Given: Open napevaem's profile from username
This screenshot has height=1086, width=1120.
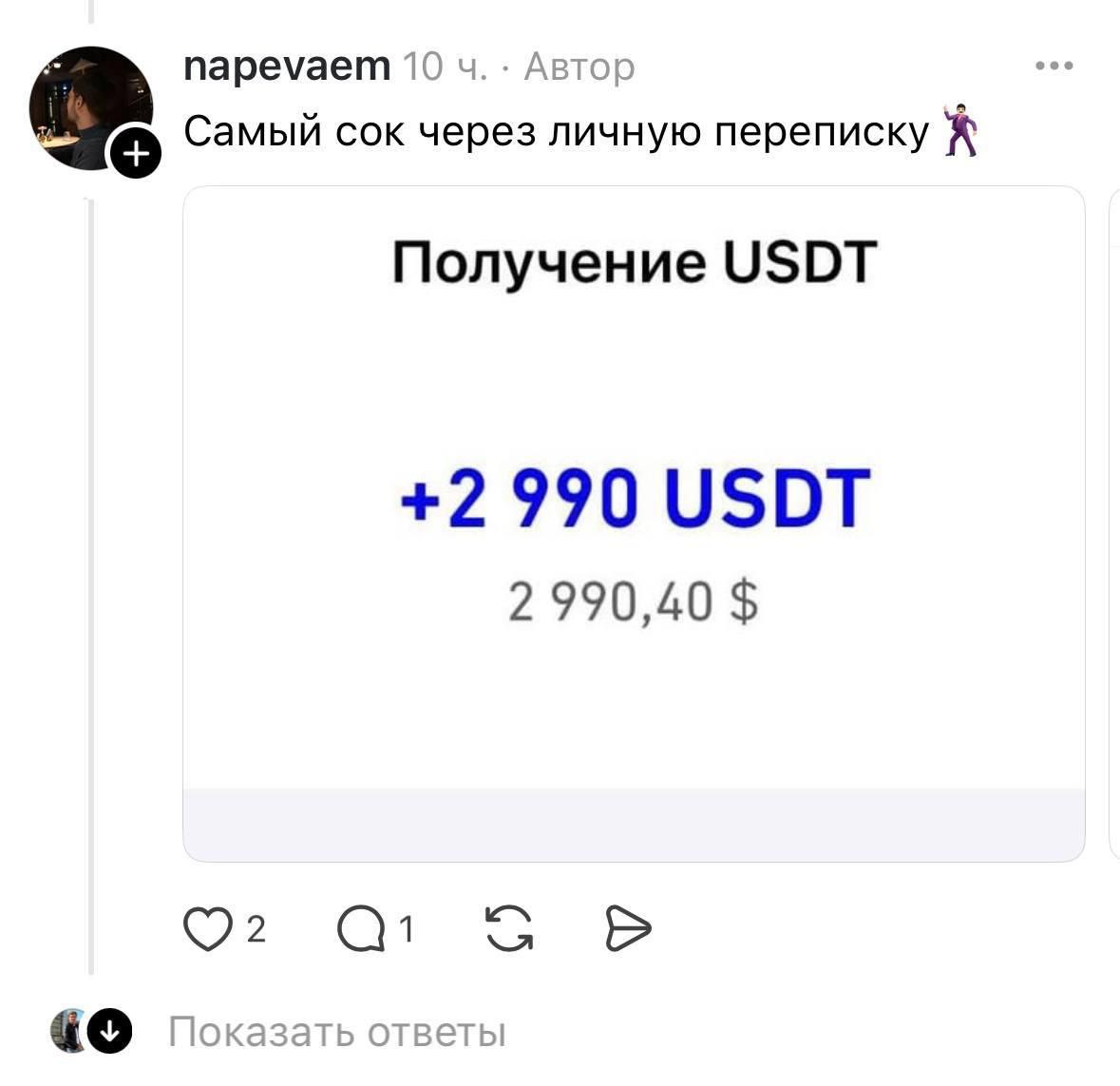Looking at the screenshot, I should [x=286, y=67].
